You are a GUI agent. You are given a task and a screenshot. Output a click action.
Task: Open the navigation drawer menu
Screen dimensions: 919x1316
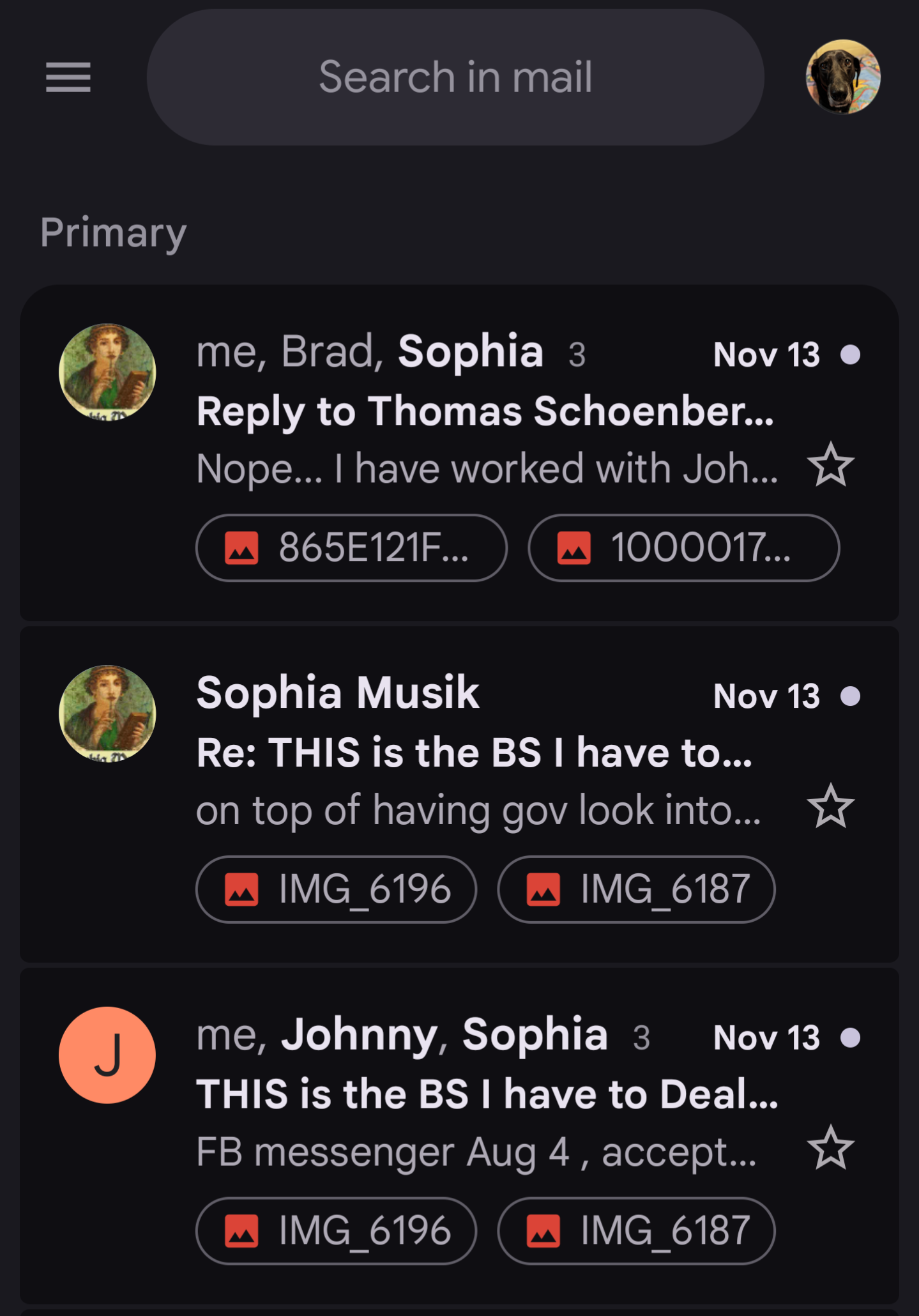pos(68,77)
